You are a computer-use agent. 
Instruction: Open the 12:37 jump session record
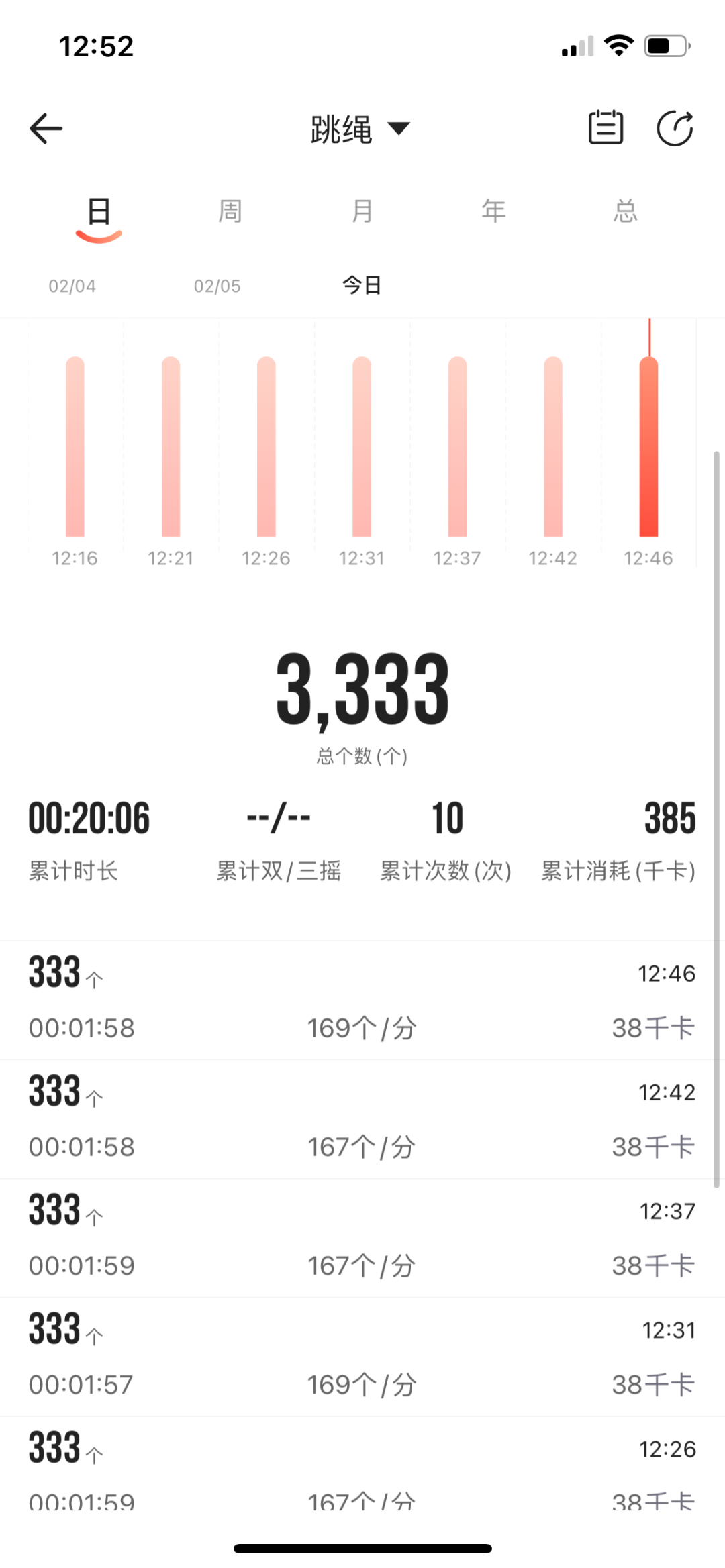(362, 1238)
